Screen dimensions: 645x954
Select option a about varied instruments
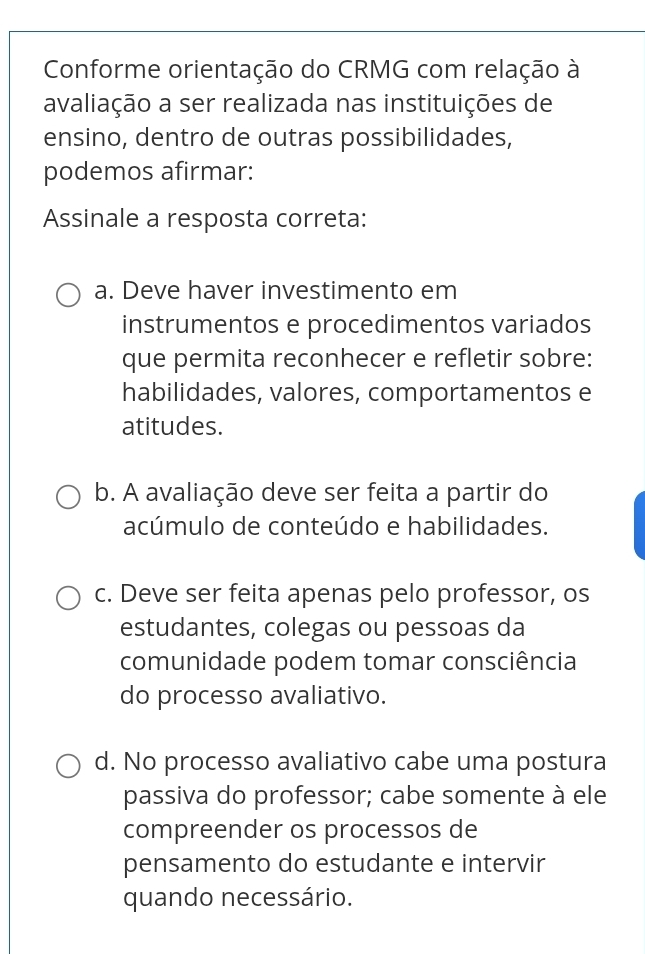pyautogui.click(x=68, y=295)
